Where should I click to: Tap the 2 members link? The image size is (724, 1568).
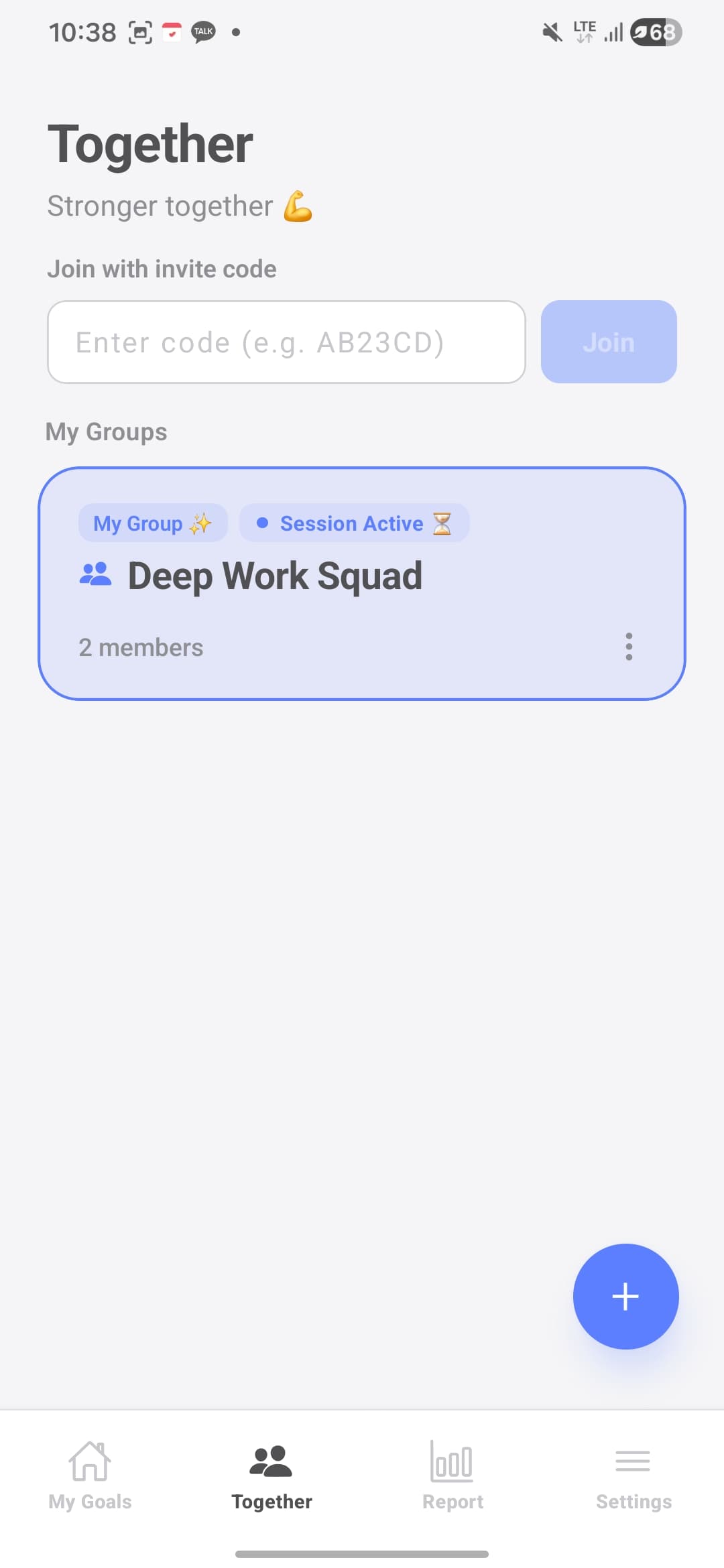(141, 647)
